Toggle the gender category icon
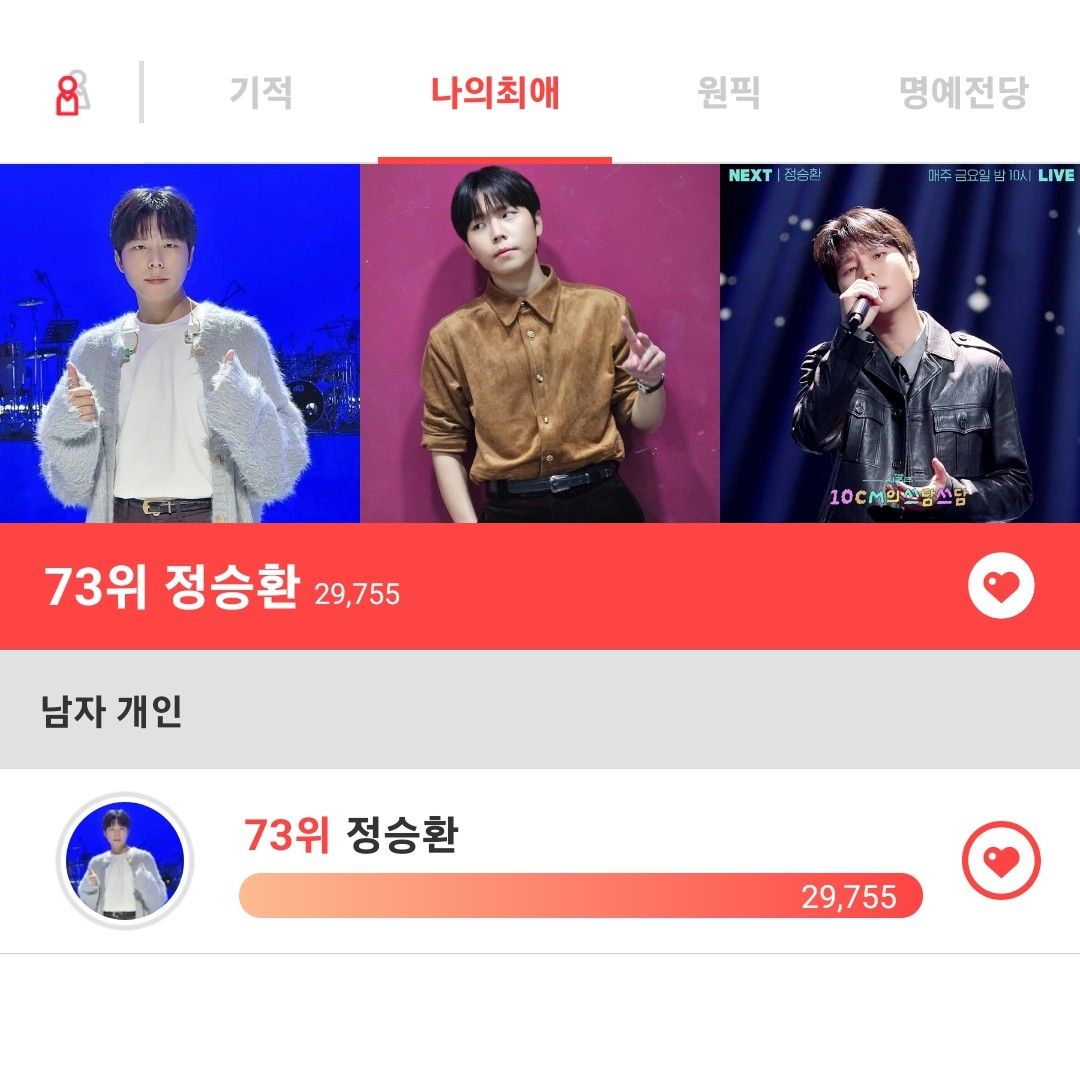This screenshot has width=1080, height=1080. tap(71, 94)
